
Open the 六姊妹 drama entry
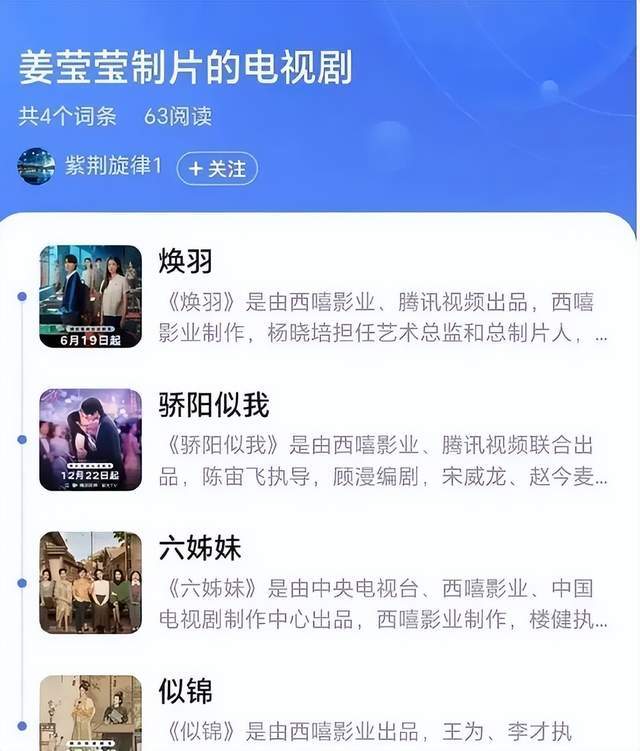point(200,547)
